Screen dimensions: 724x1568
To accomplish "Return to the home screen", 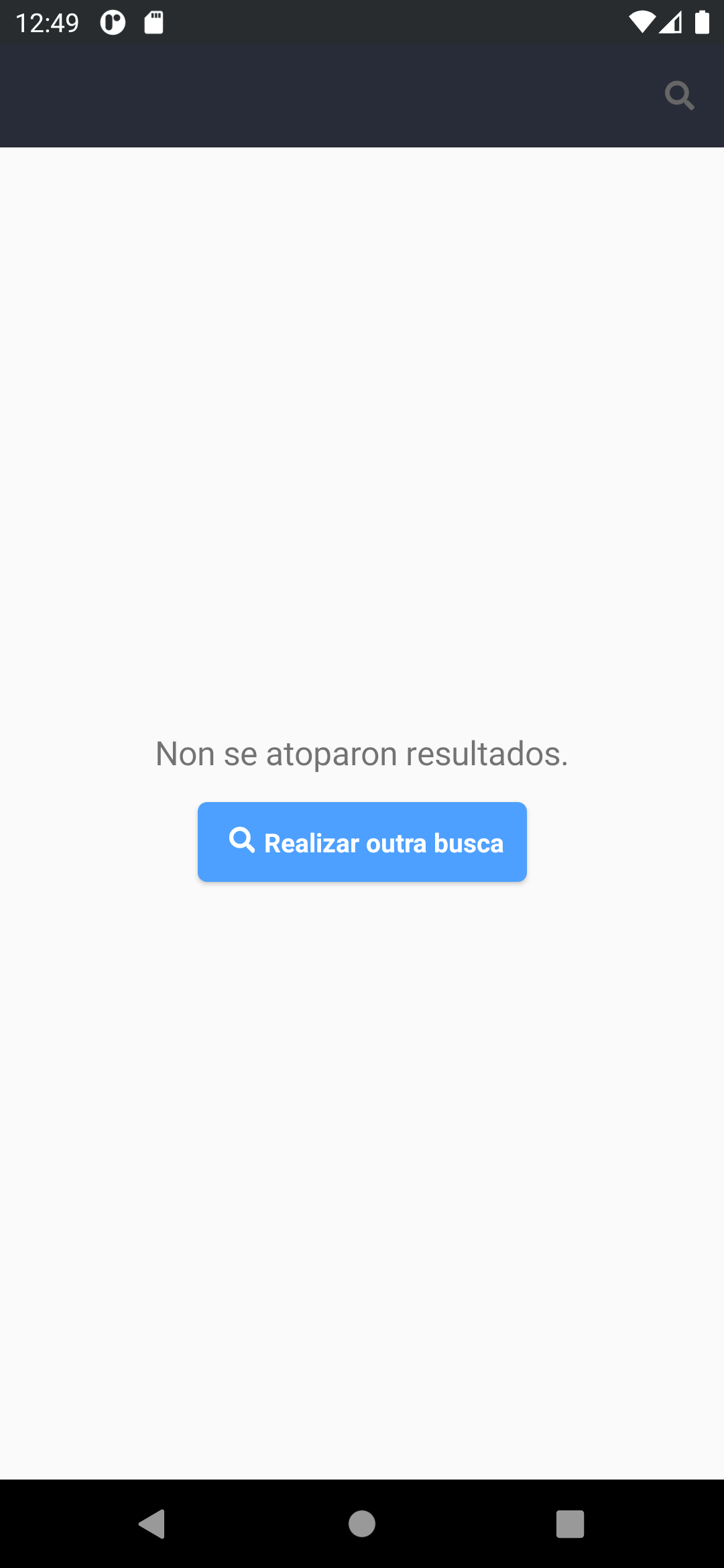I will (362, 1524).
